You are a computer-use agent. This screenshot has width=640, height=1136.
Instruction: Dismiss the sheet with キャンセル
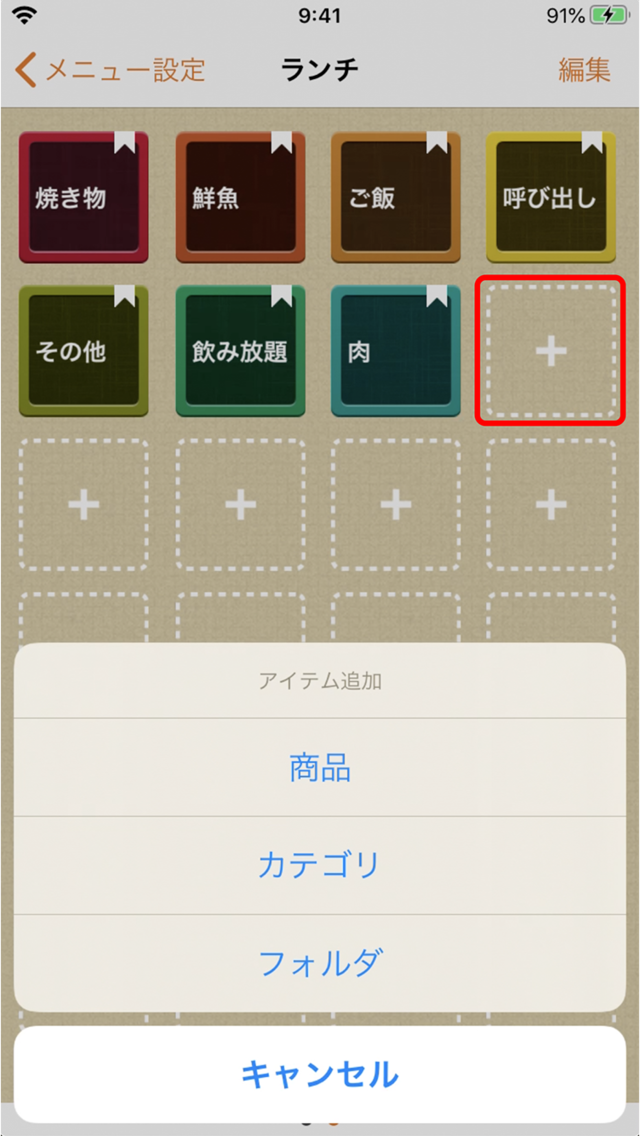(x=320, y=1074)
